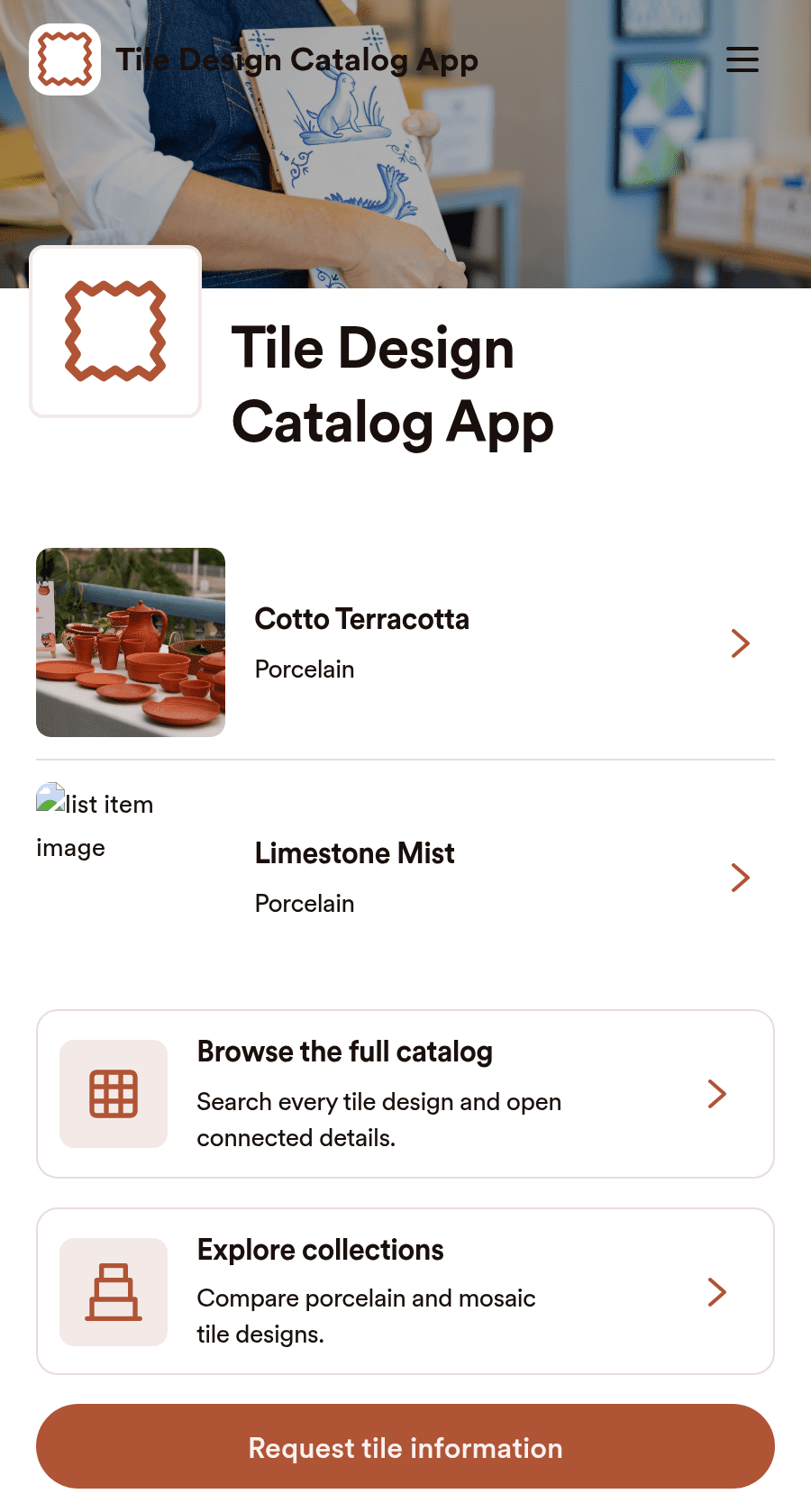Open the hamburger menu
Image resolution: width=811 pixels, height=1512 pixels.
[x=742, y=59]
